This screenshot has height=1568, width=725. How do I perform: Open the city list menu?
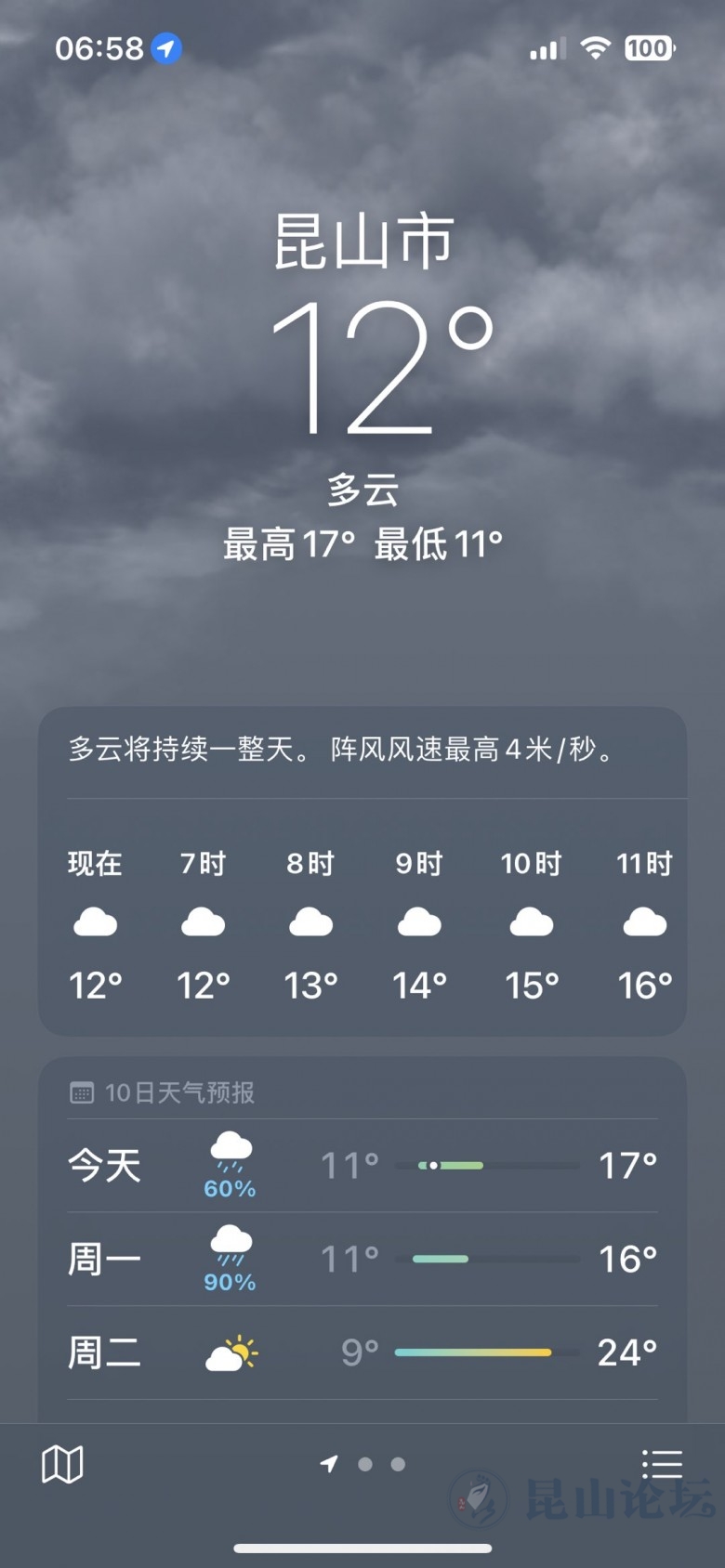[x=662, y=1465]
